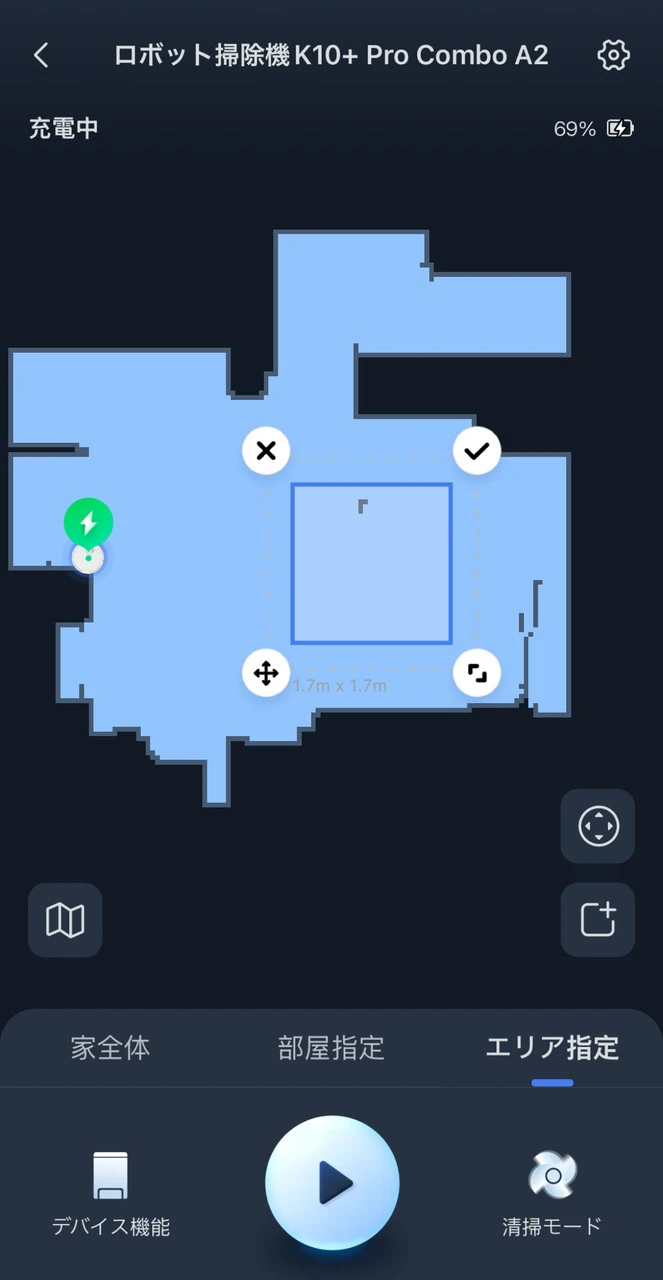Open the map management icon
This screenshot has height=1280, width=663.
[65, 920]
